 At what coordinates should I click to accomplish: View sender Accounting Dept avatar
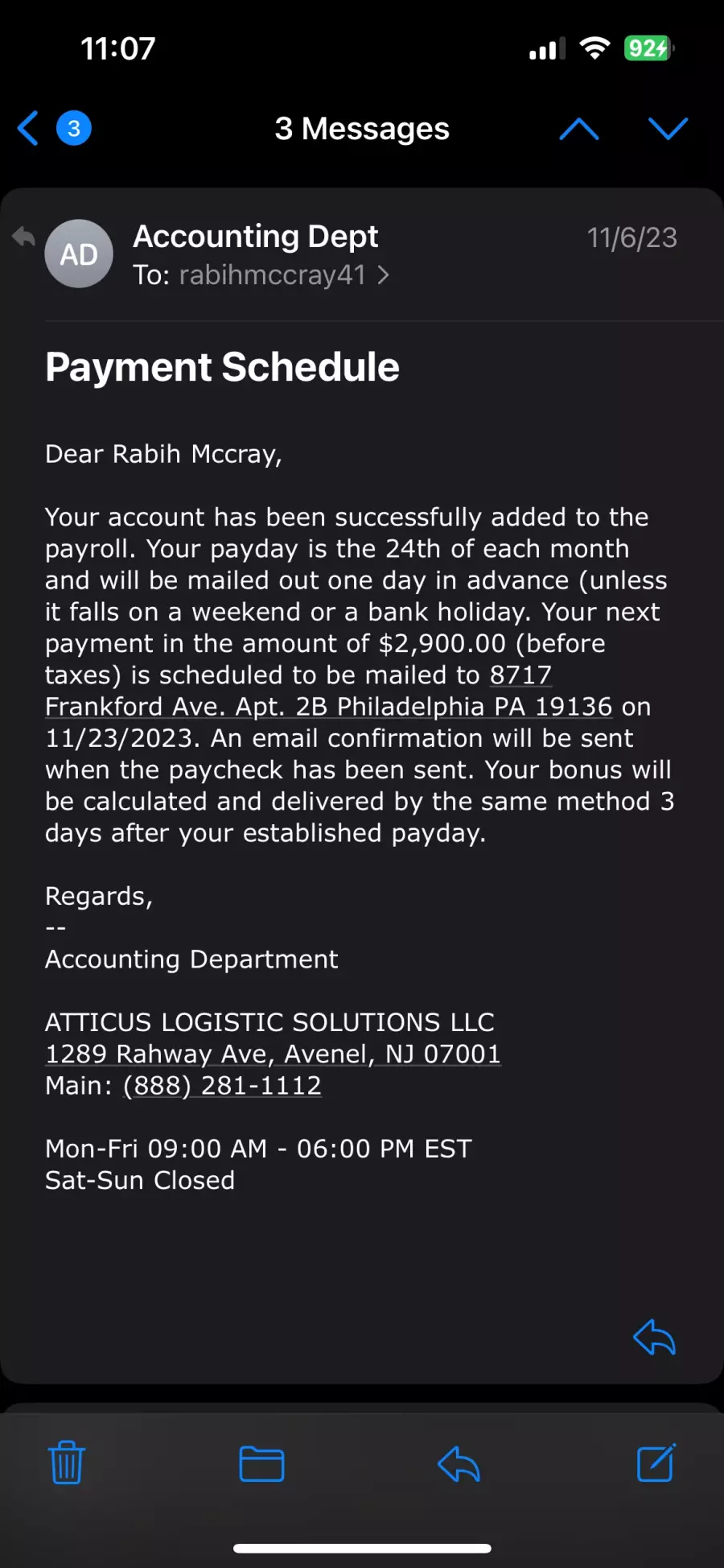coord(79,254)
